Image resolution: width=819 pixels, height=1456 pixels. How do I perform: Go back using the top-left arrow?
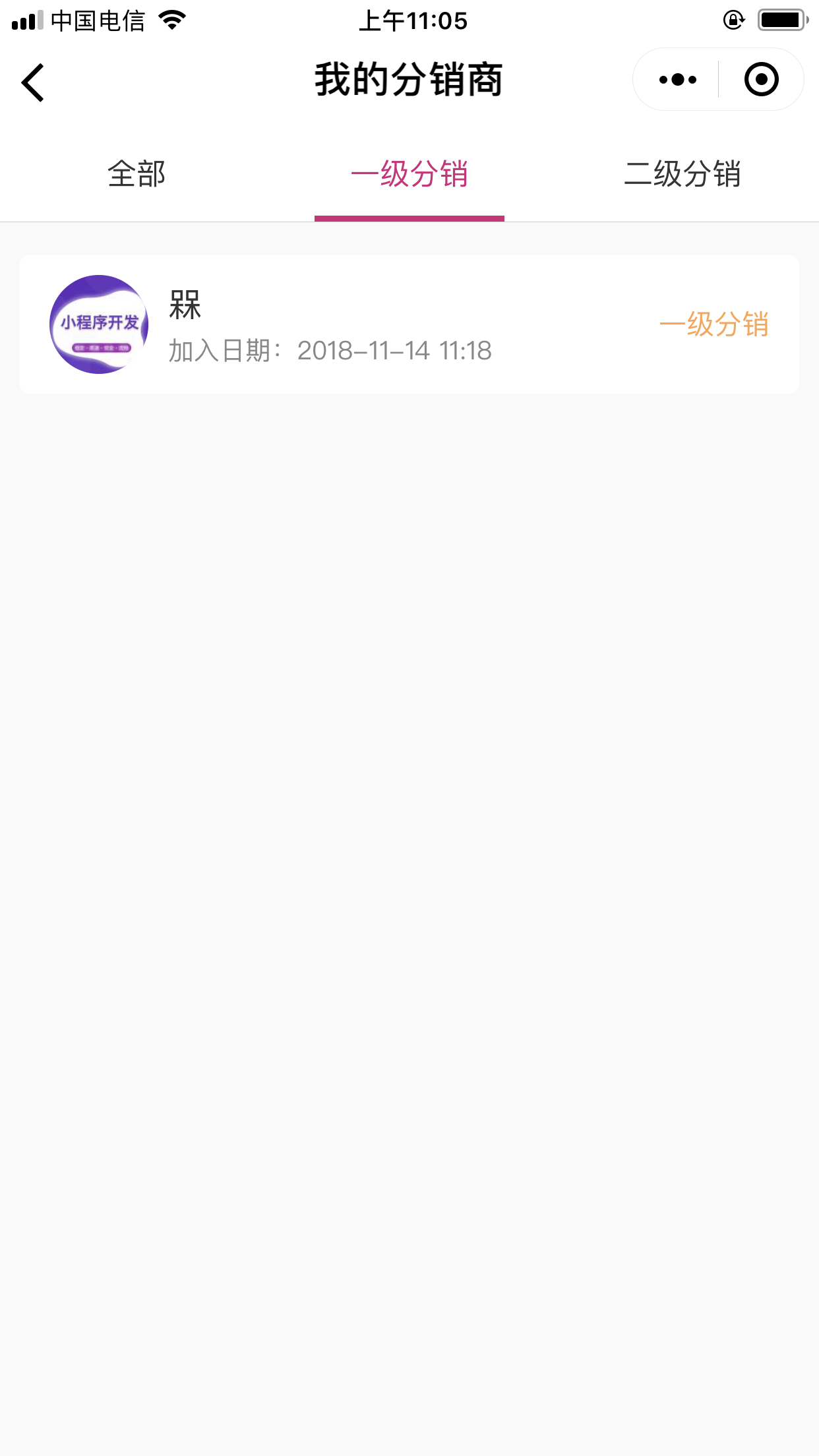tap(33, 82)
